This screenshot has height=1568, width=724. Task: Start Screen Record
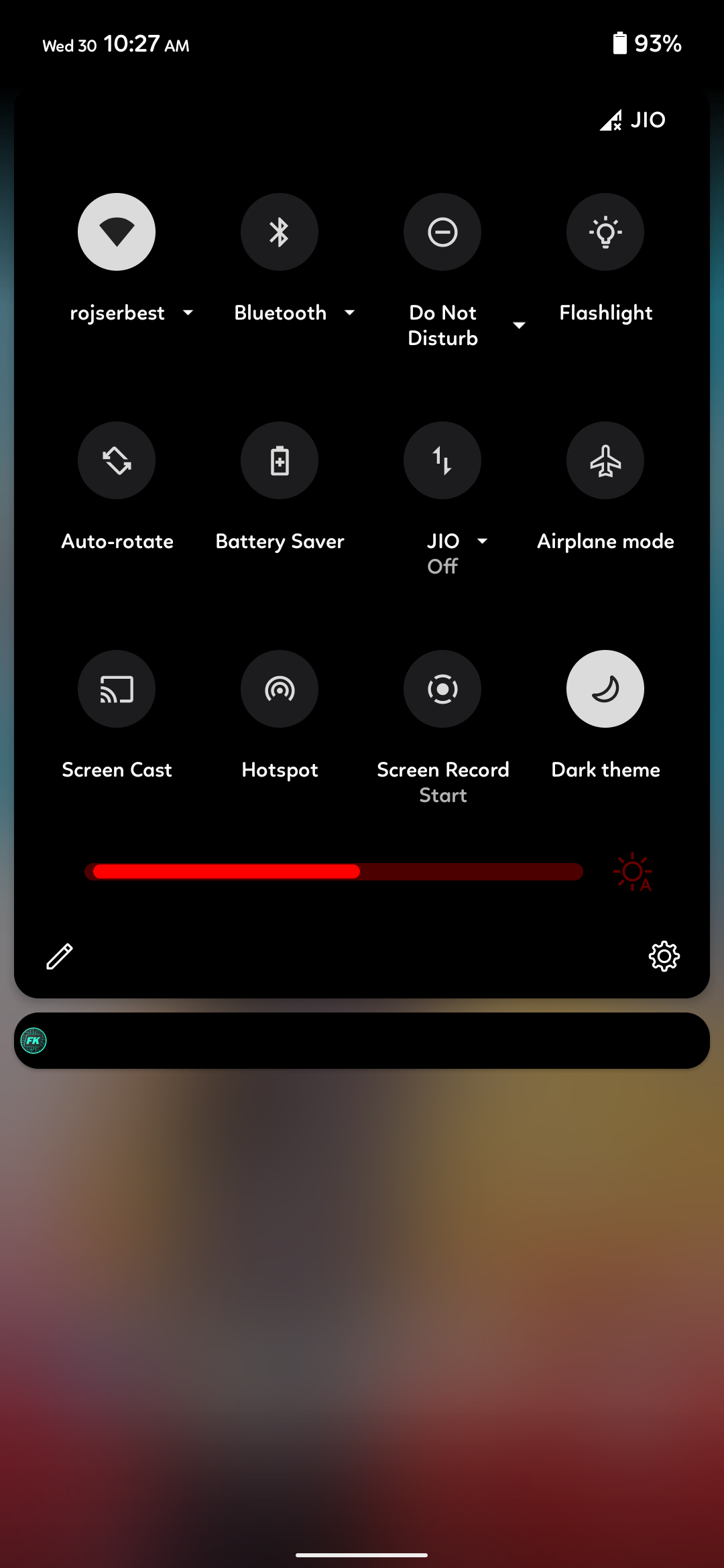(x=442, y=689)
